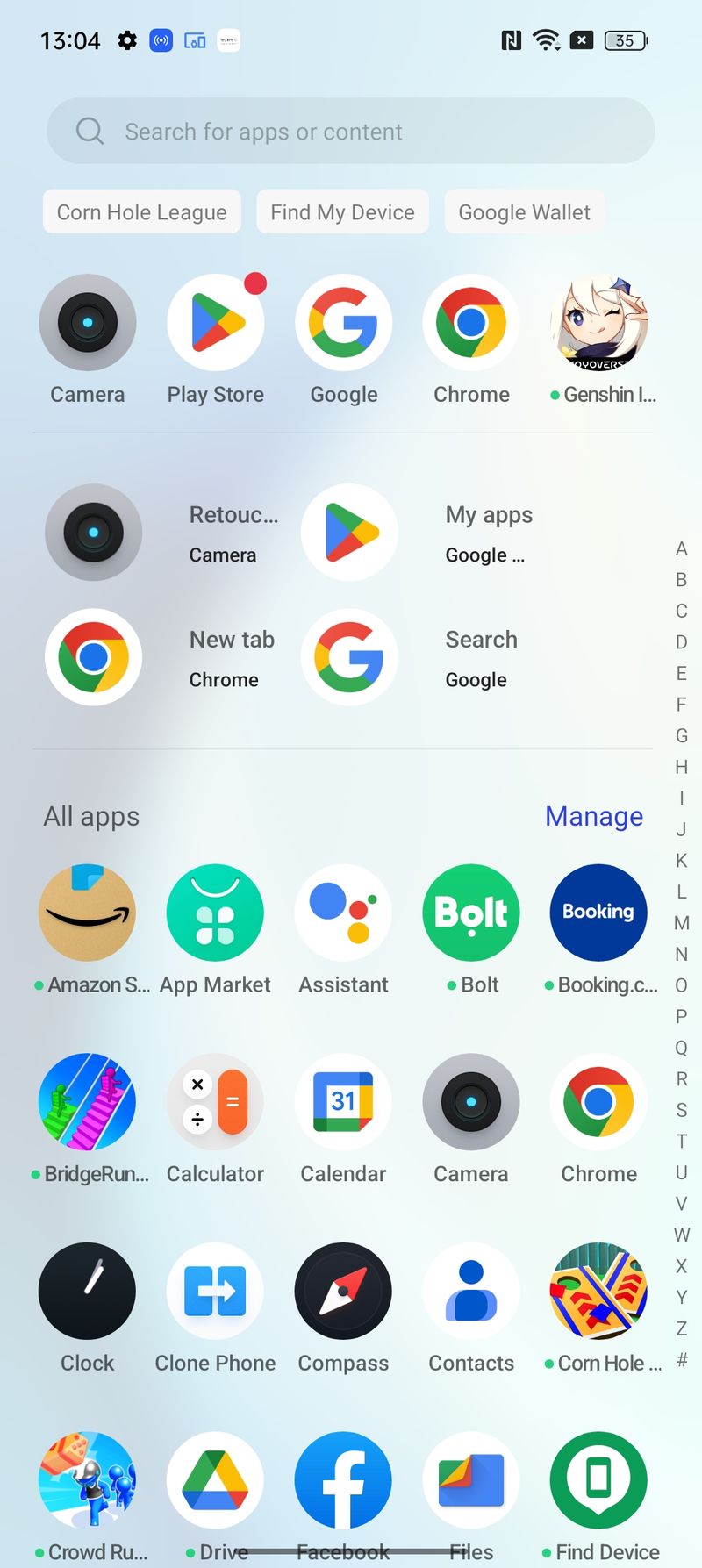The height and width of the screenshot is (1568, 702).
Task: Open the Retouch Camera shortcut
Action: coord(162,533)
